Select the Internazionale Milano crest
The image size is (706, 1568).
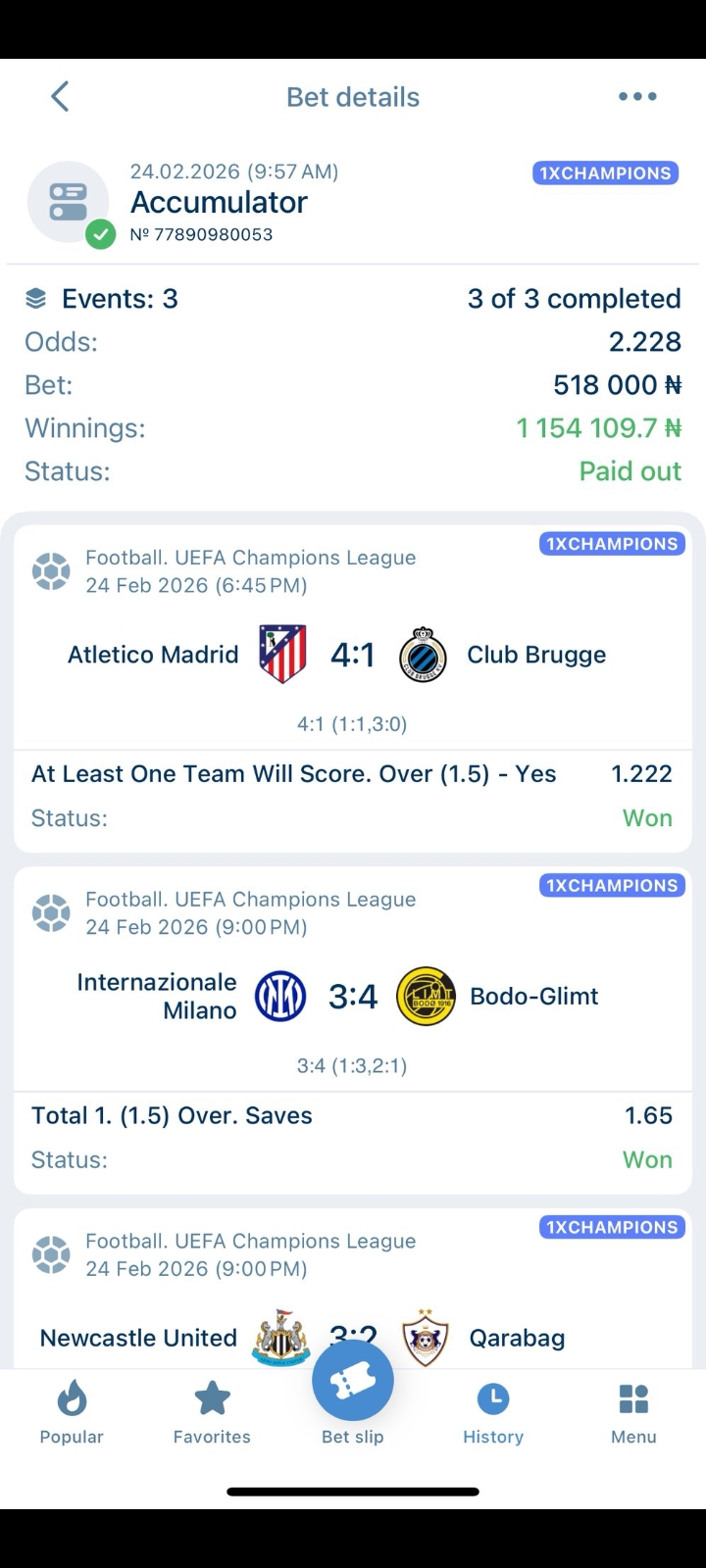281,996
